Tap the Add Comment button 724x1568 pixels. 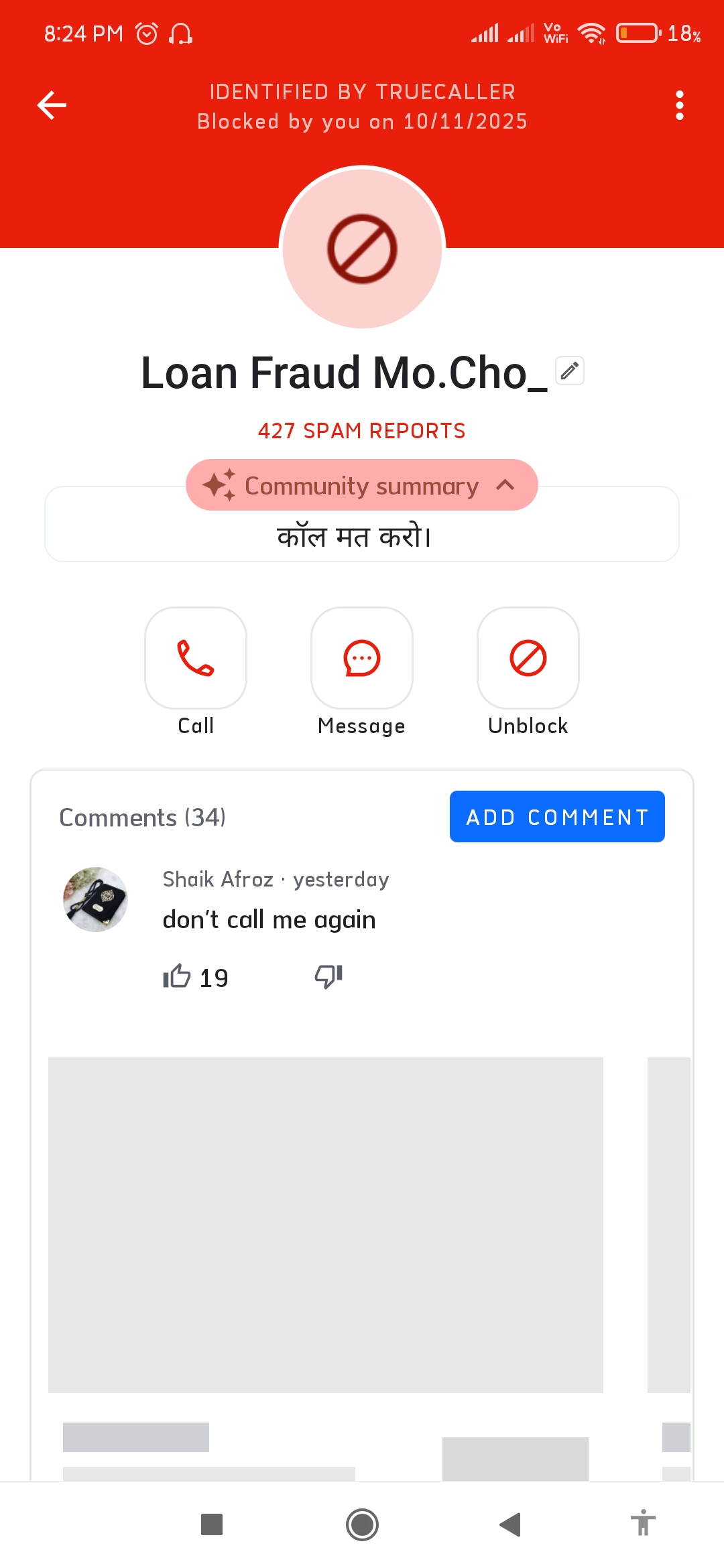coord(557,817)
